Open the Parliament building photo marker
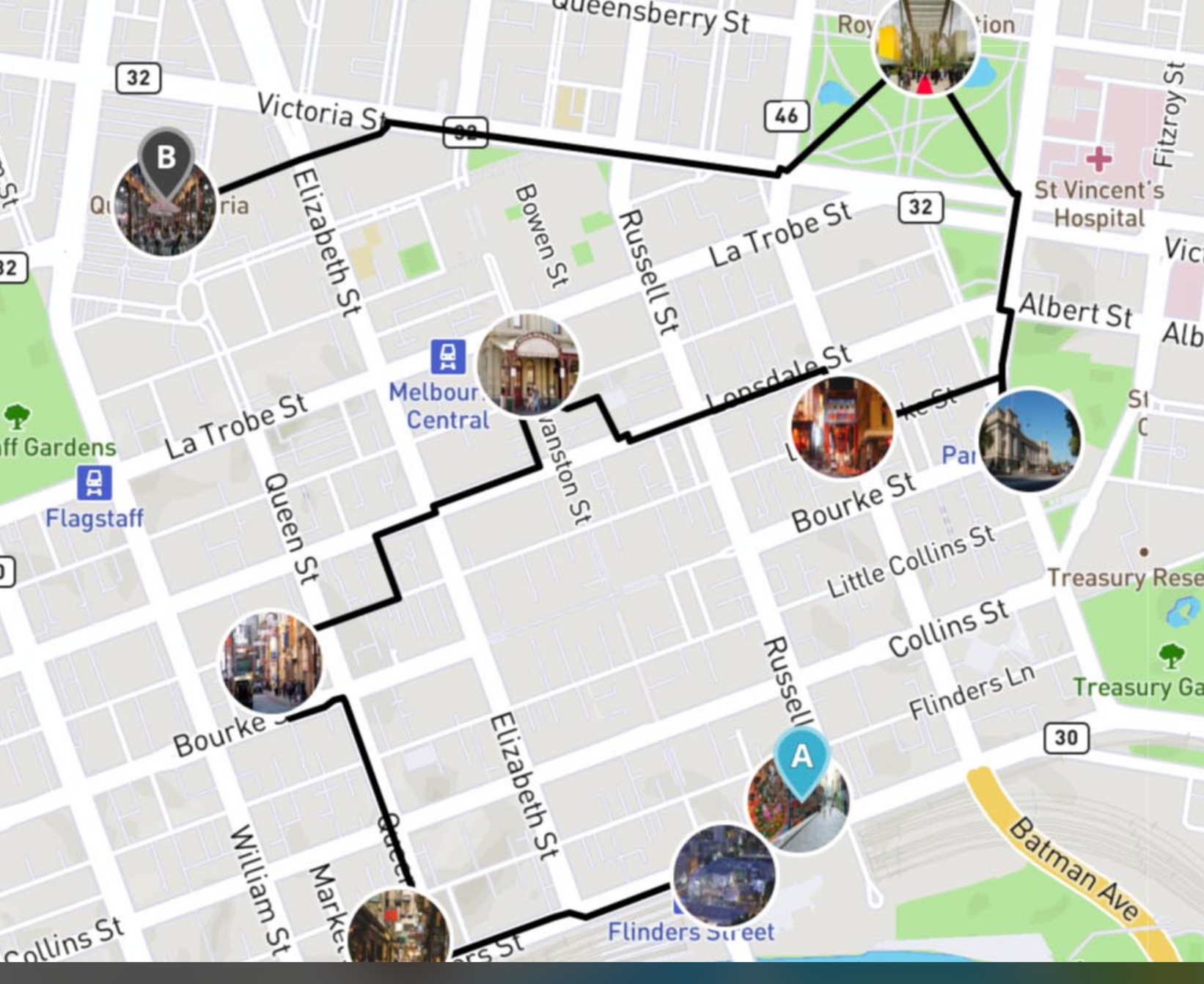 (1029, 441)
